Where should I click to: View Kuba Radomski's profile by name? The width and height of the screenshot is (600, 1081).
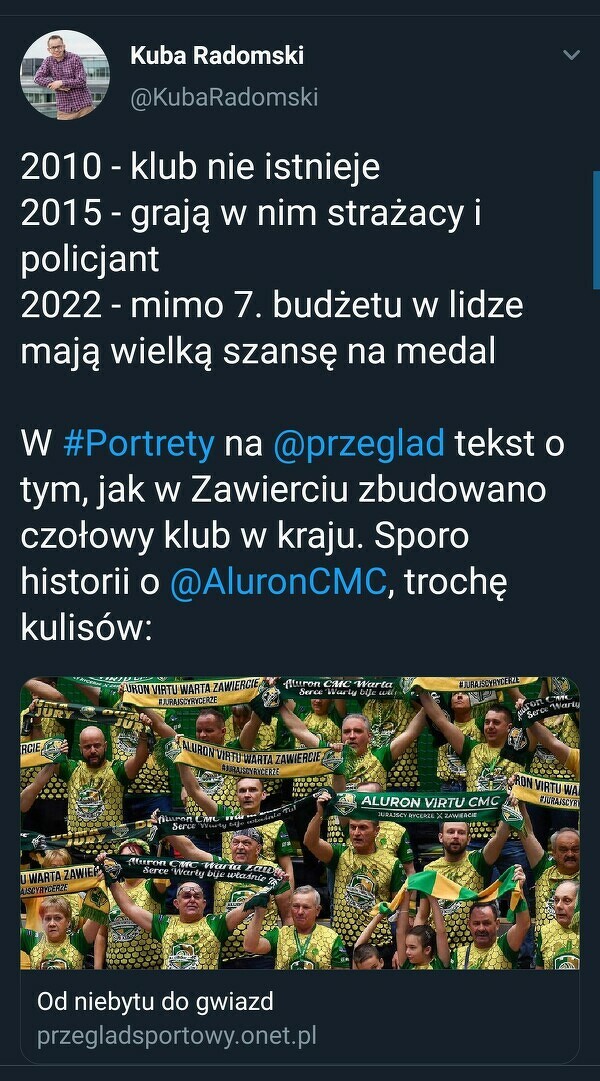(217, 56)
